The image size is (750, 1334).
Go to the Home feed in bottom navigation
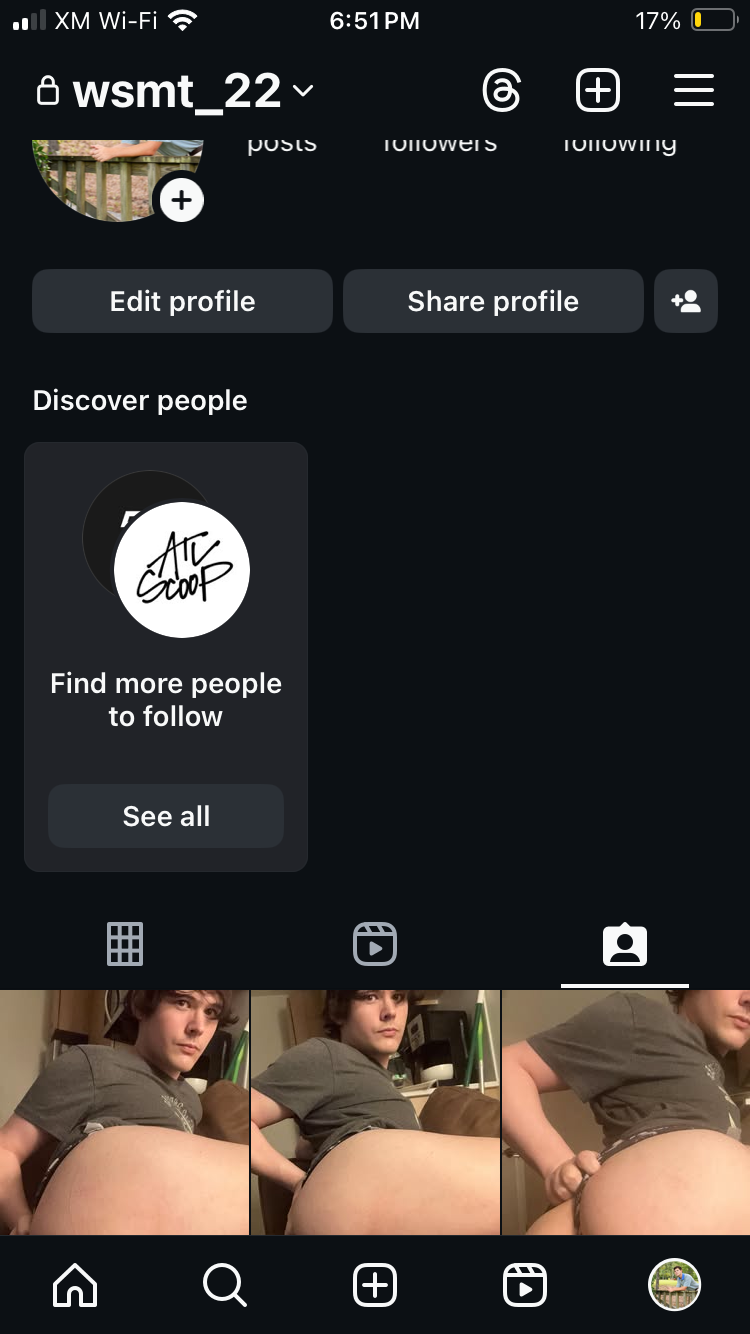75,1285
